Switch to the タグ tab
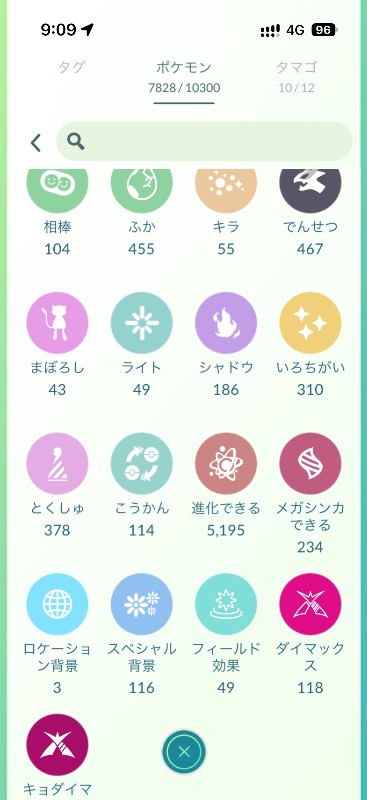 pos(71,67)
